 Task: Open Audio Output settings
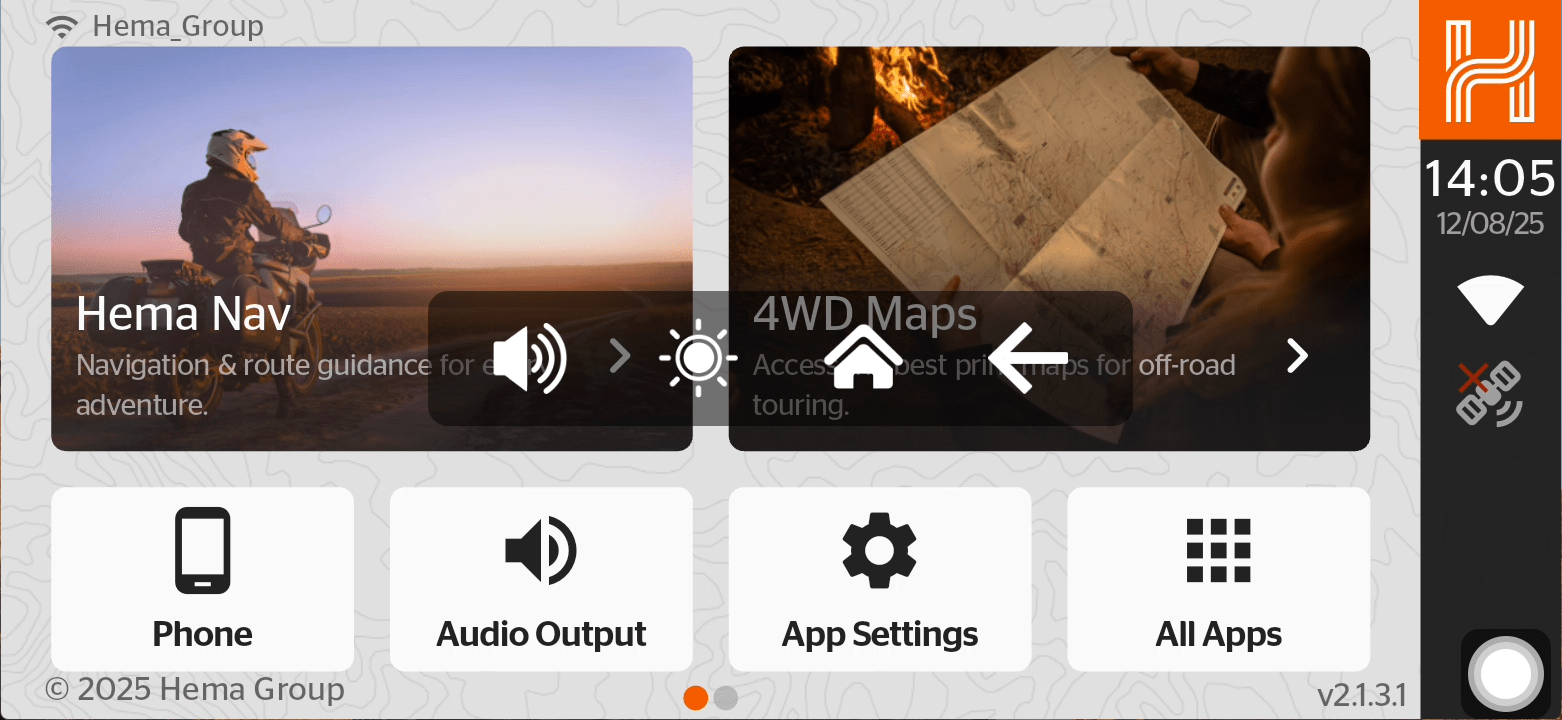click(541, 578)
